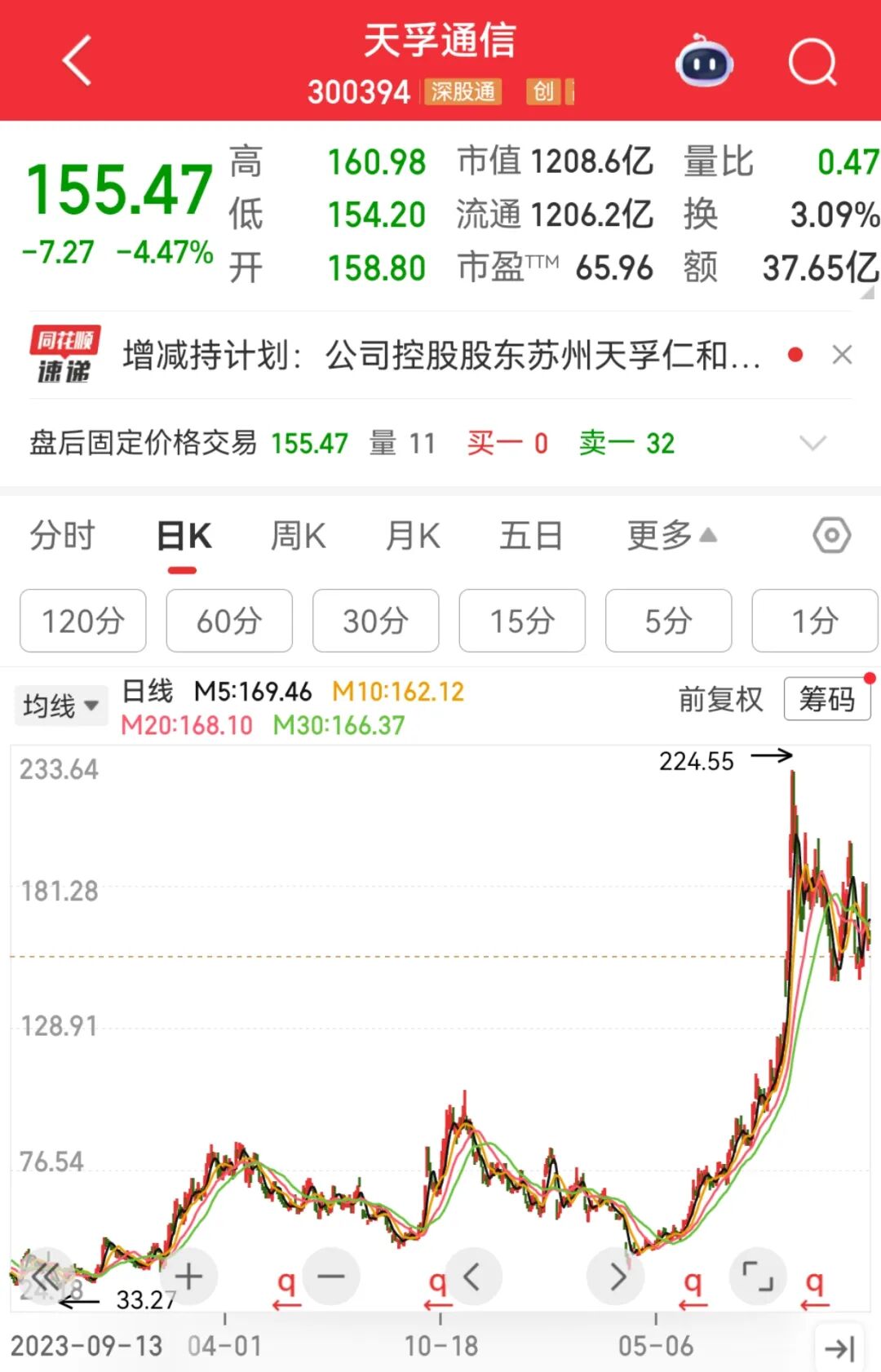Screen dimensions: 881x1372
Task: Select the 60分 interval chip
Action: tap(229, 621)
